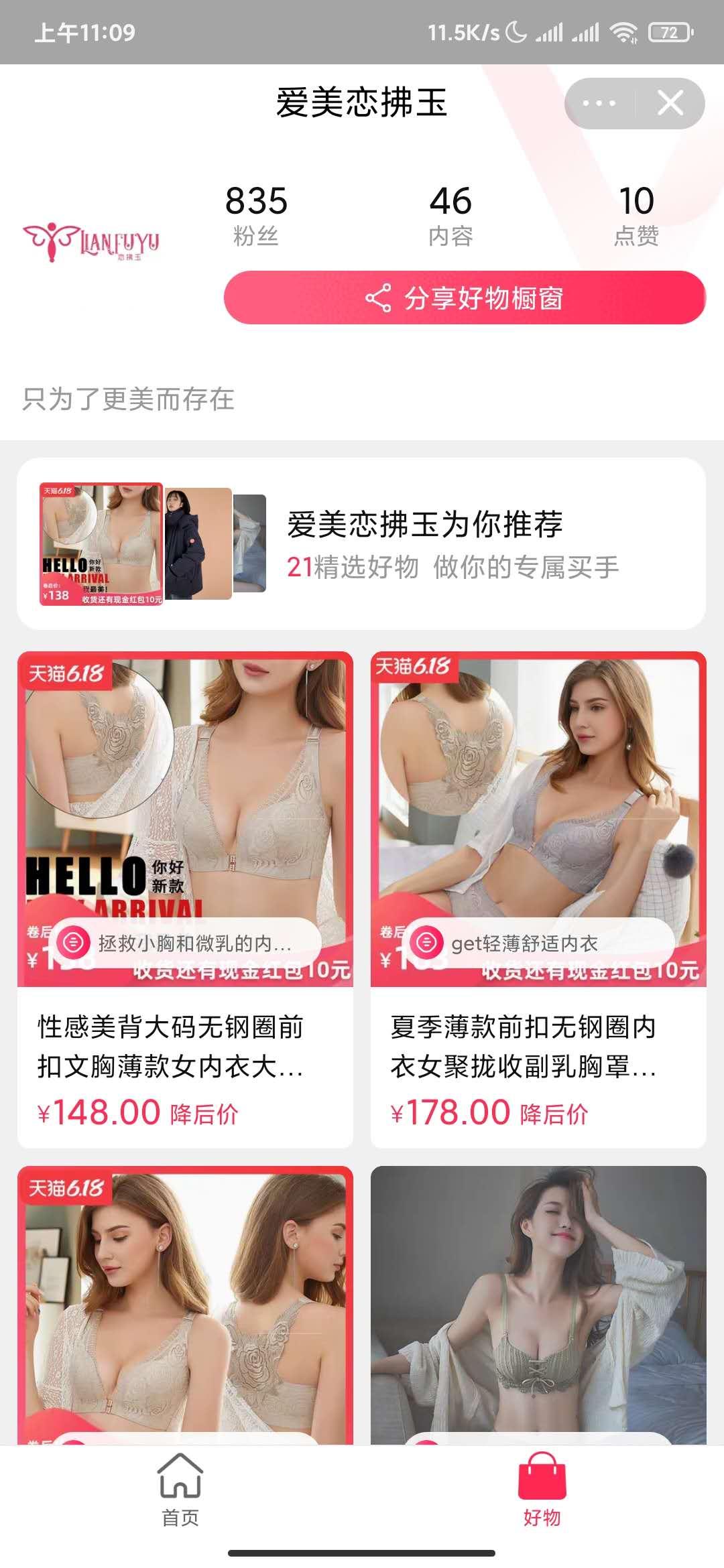Tap the coupon icon on get轻薄舒适内衣 card
This screenshot has width=724, height=1568.
tap(425, 943)
